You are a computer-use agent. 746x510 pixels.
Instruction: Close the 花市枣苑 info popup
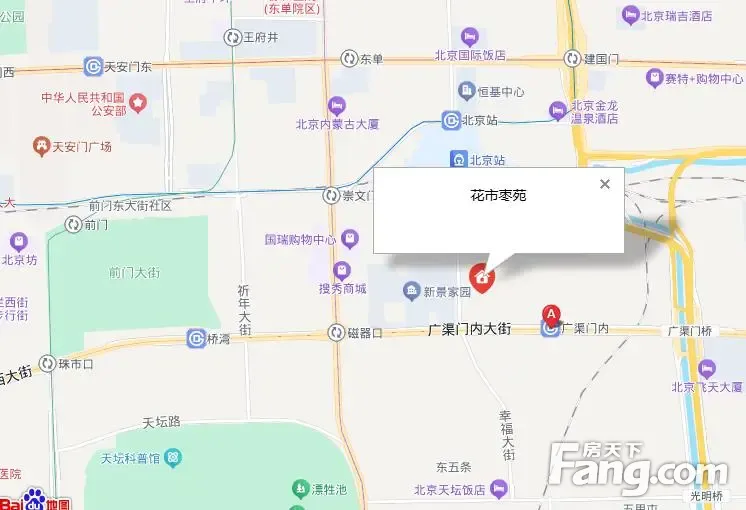click(x=604, y=184)
